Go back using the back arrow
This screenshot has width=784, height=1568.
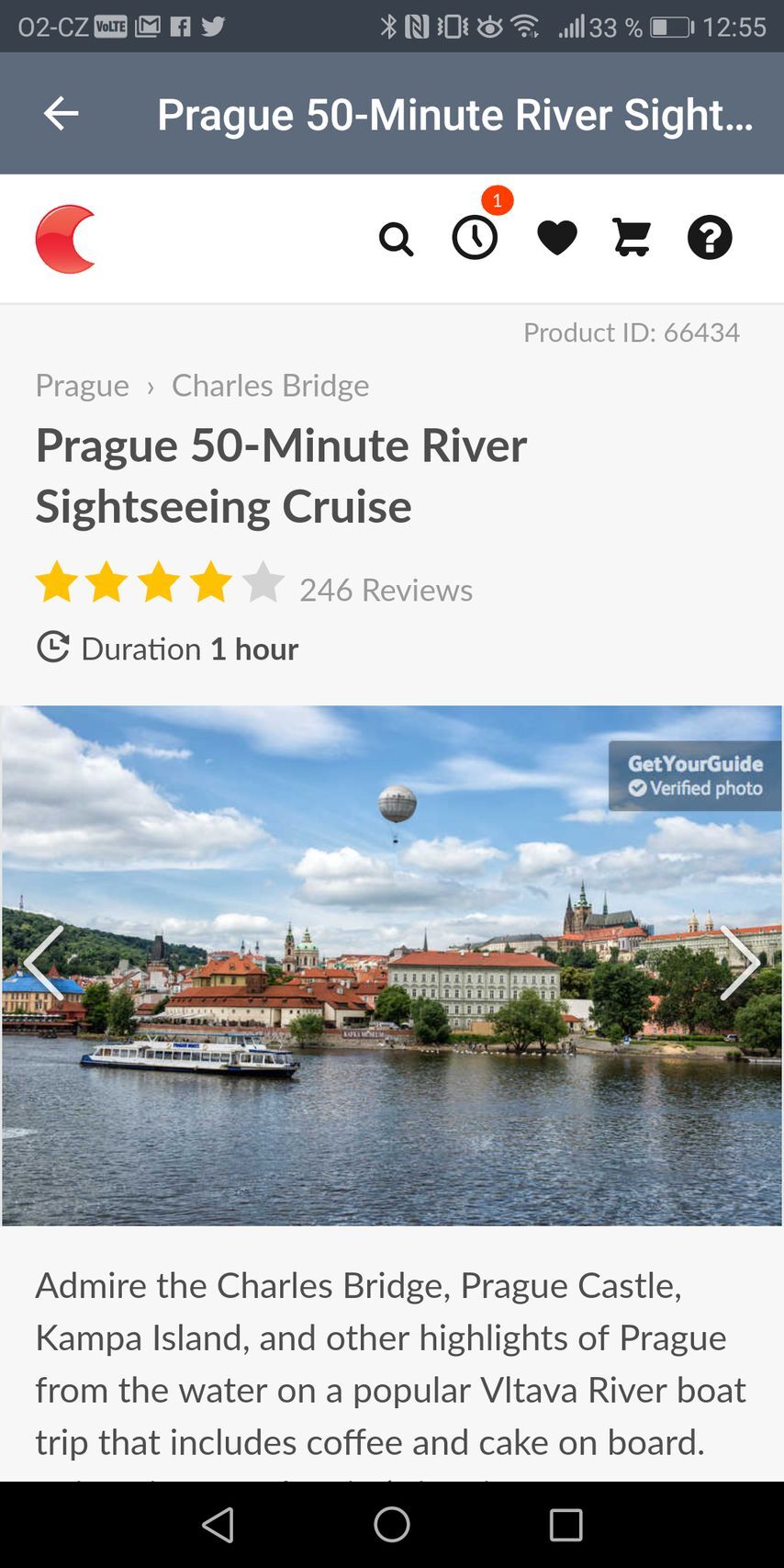(x=61, y=113)
